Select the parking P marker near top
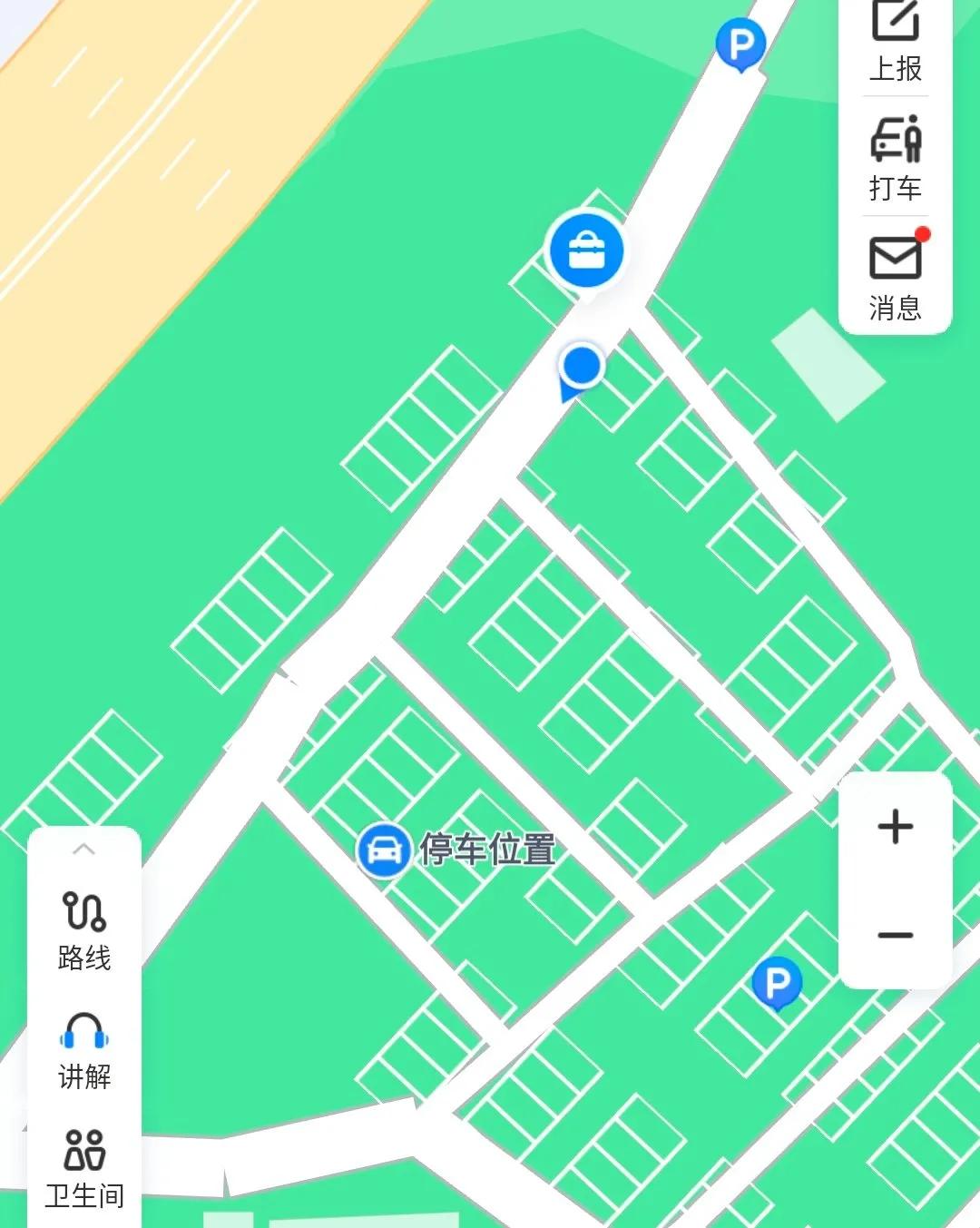This screenshot has height=1228, width=980. point(740,44)
